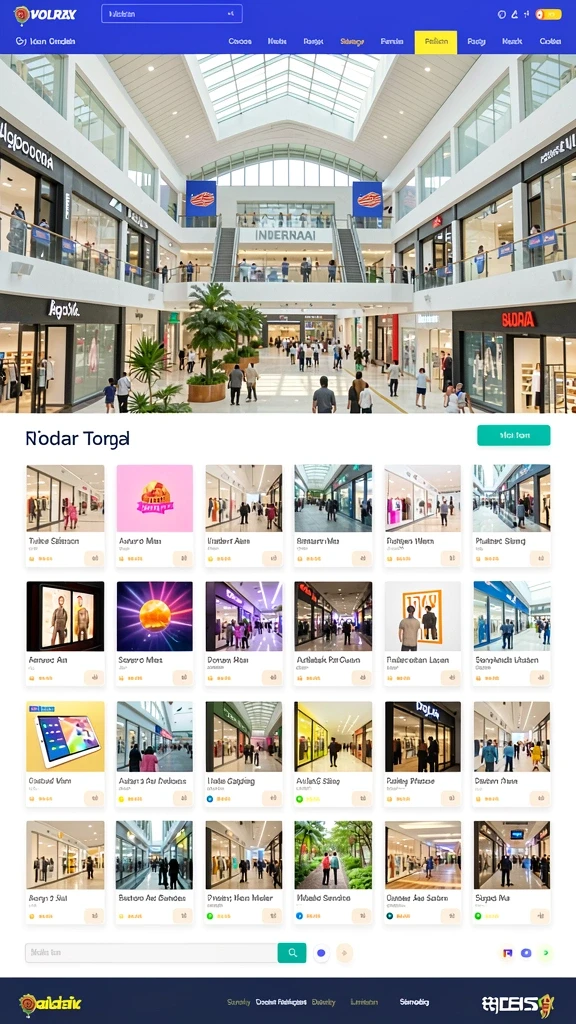This screenshot has width=576, height=1024.
Task: Flip the yellow toggle in the top-right header
Action: coord(548,14)
